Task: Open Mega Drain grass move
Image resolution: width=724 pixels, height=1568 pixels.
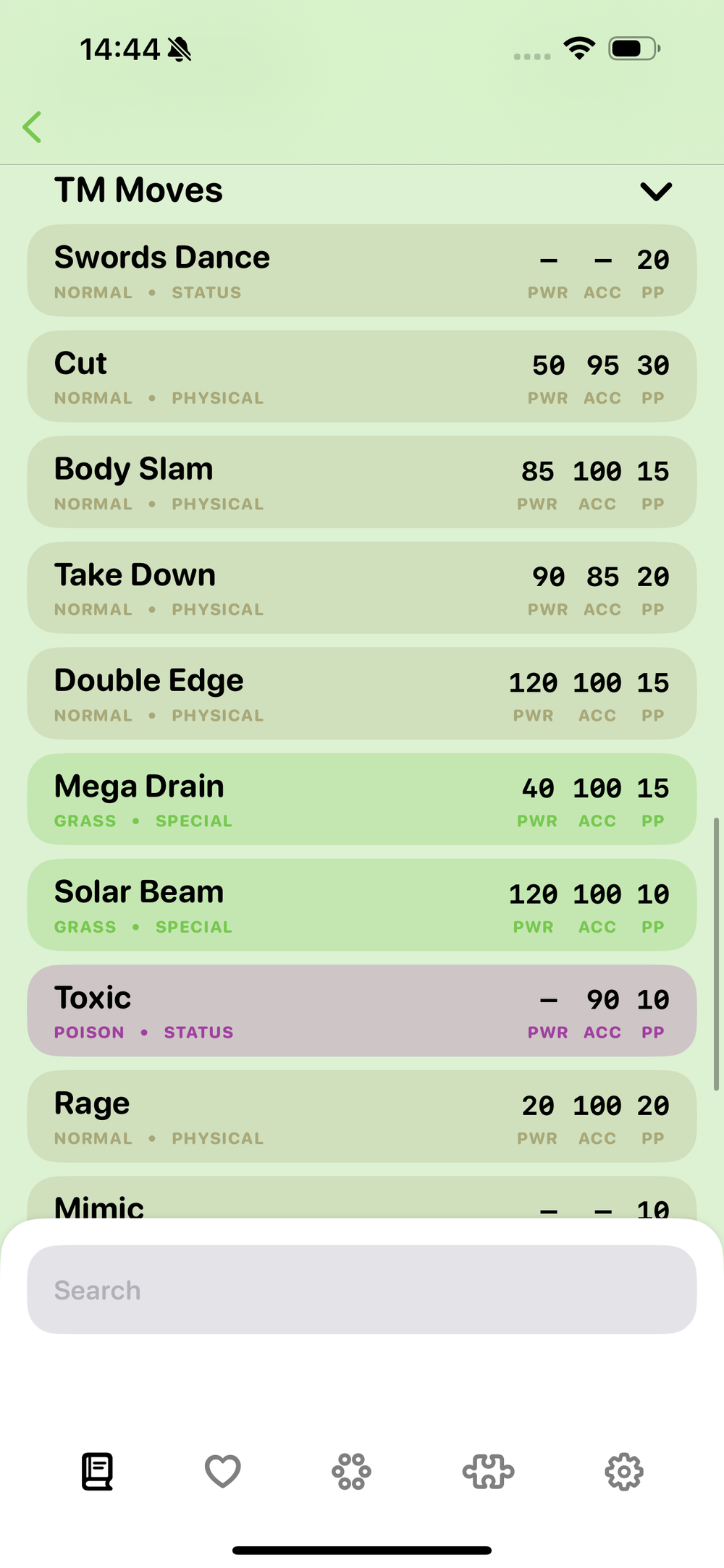Action: 362,799
